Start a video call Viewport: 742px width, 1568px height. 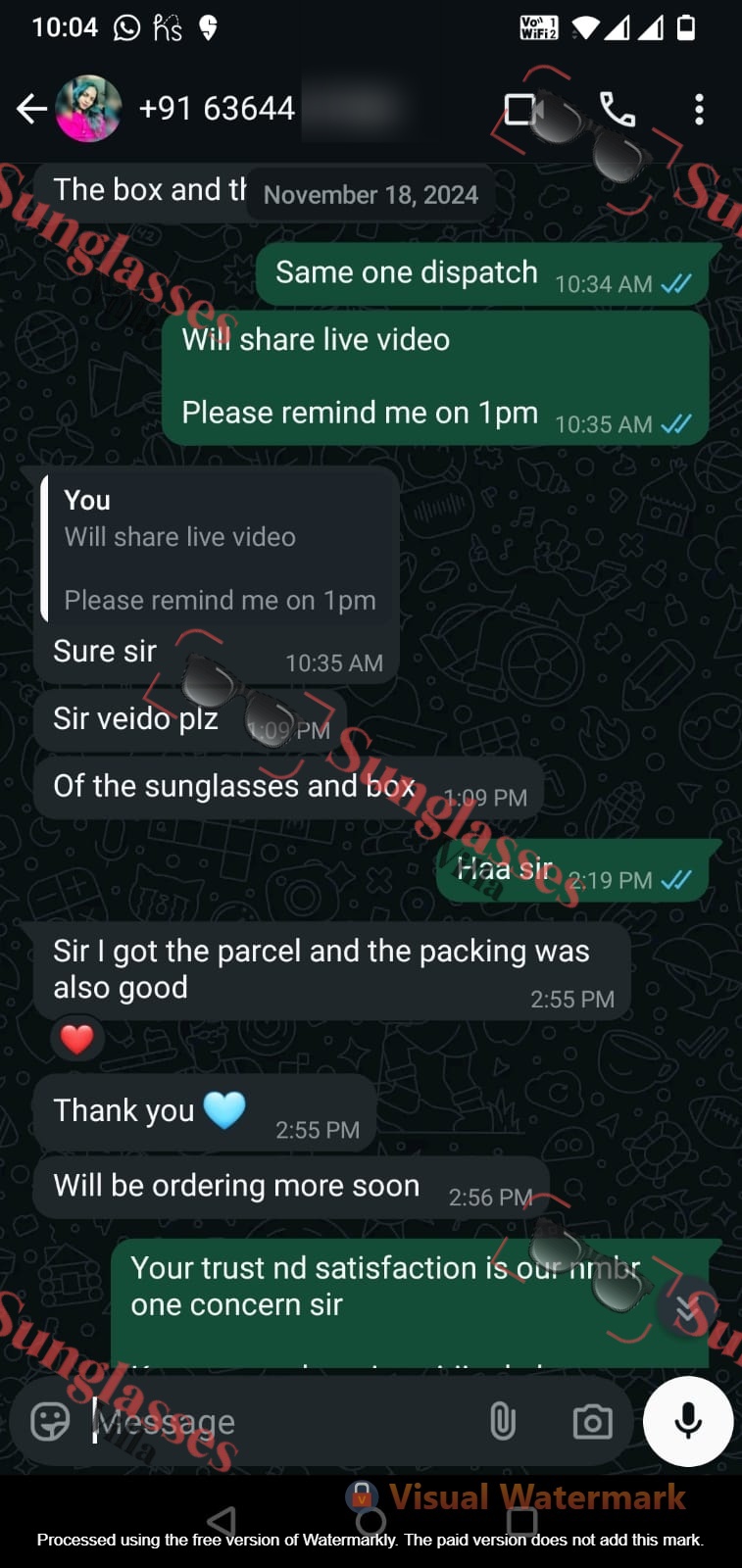pos(523,109)
